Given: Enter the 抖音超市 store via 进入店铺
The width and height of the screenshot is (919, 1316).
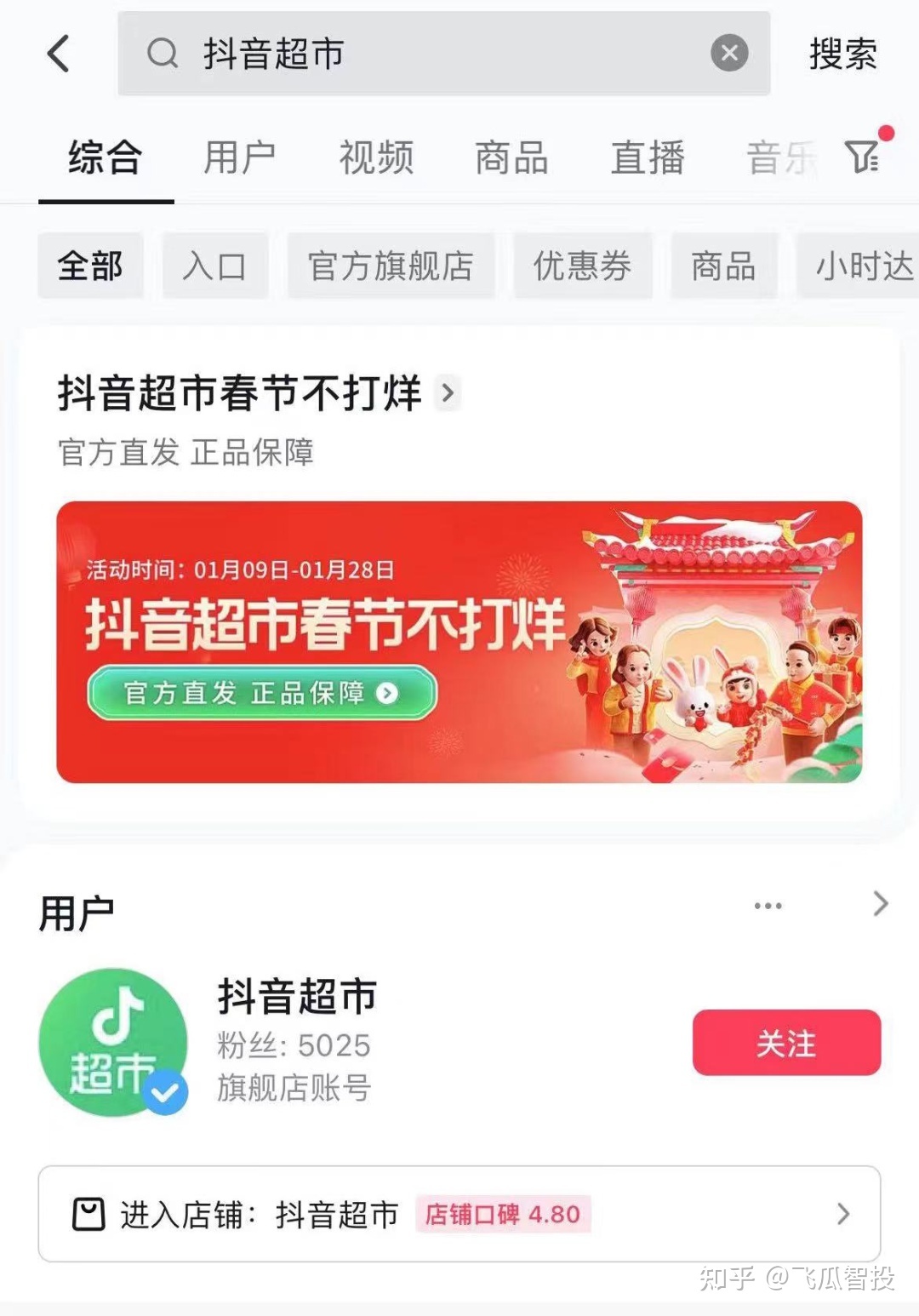Looking at the screenshot, I should pos(459,1214).
